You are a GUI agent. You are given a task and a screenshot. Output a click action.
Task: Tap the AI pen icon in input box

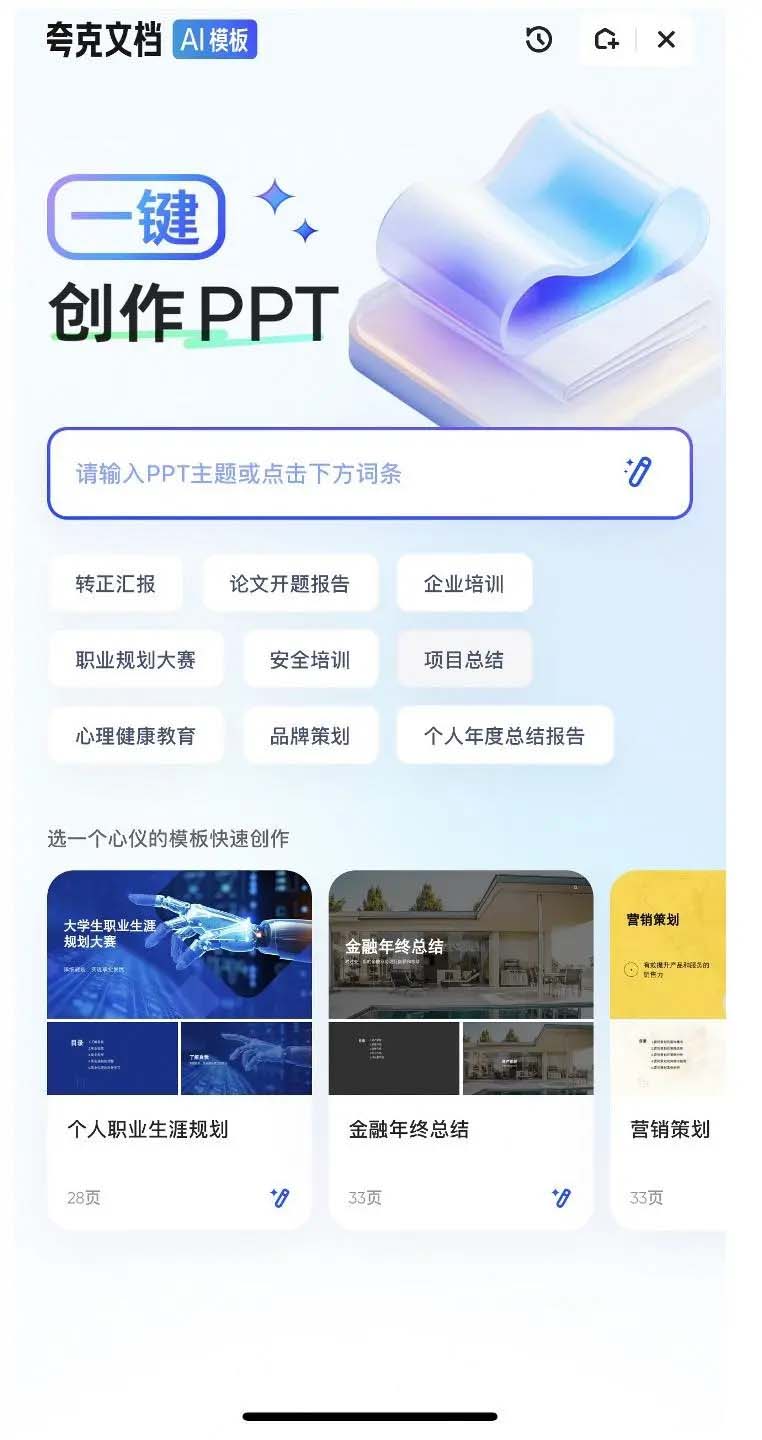(638, 472)
